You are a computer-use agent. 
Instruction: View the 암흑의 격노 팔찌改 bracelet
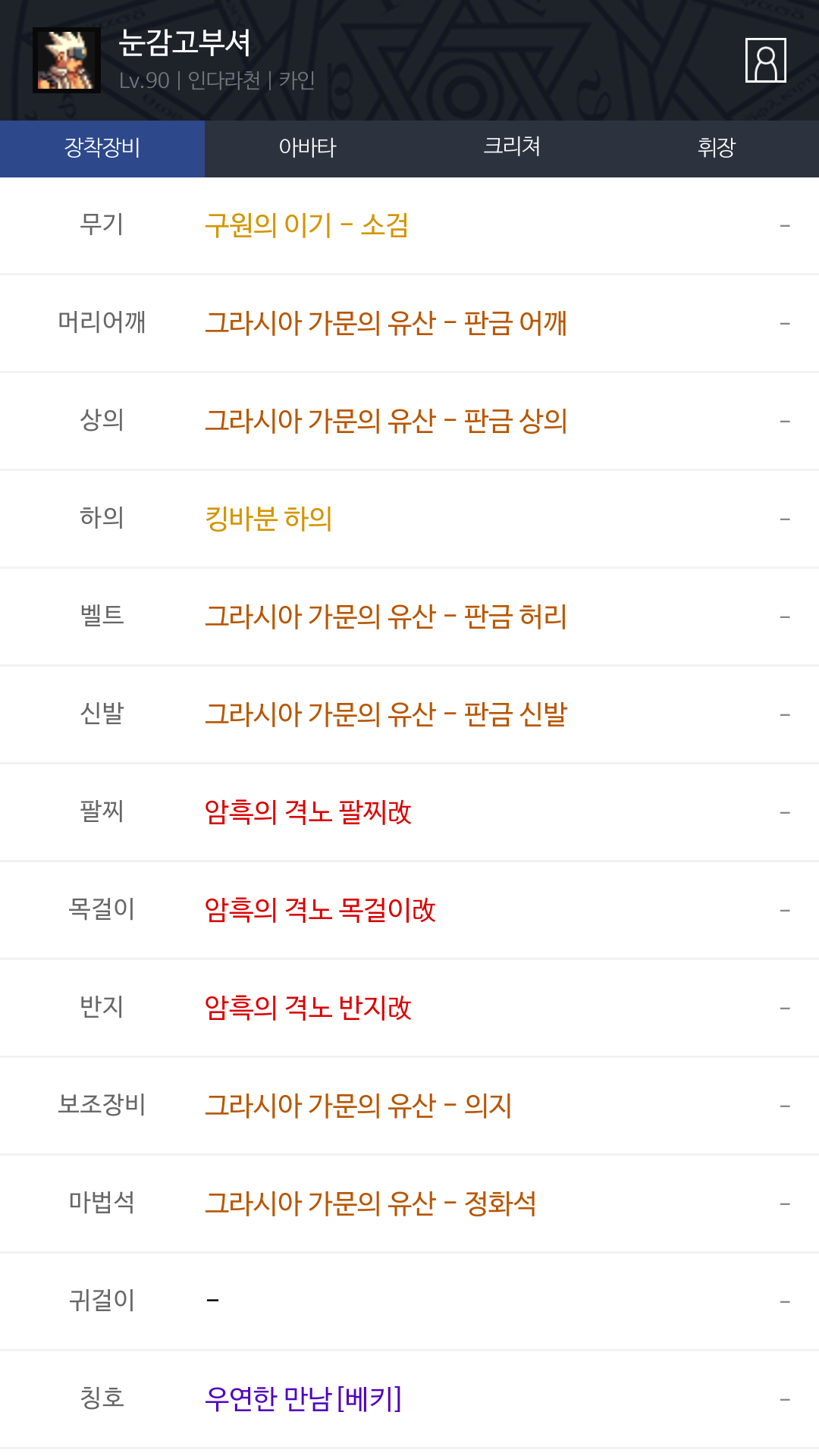click(308, 812)
